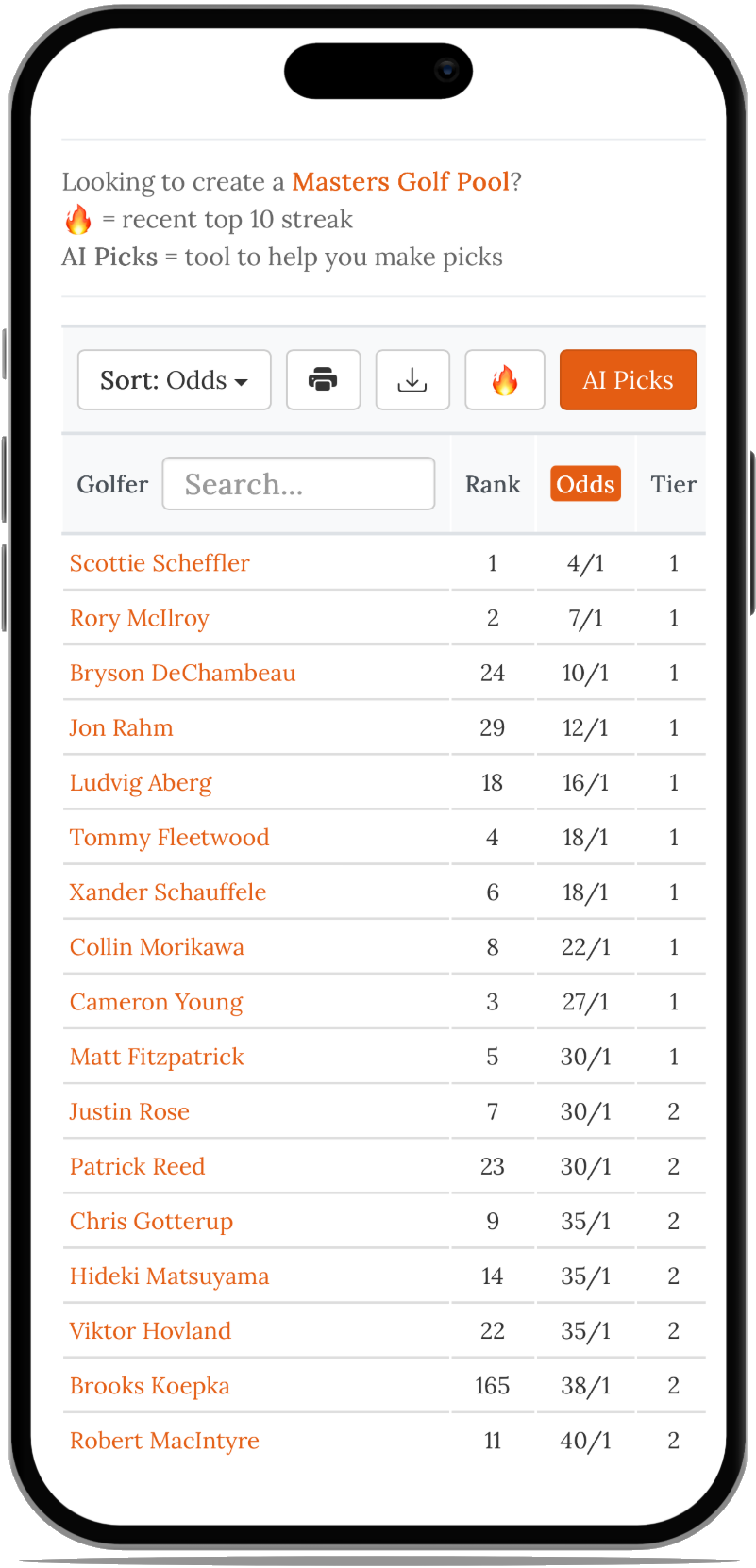The height and width of the screenshot is (1568, 756).
Task: Open Scottie Scheffler's profile
Action: coord(160,563)
